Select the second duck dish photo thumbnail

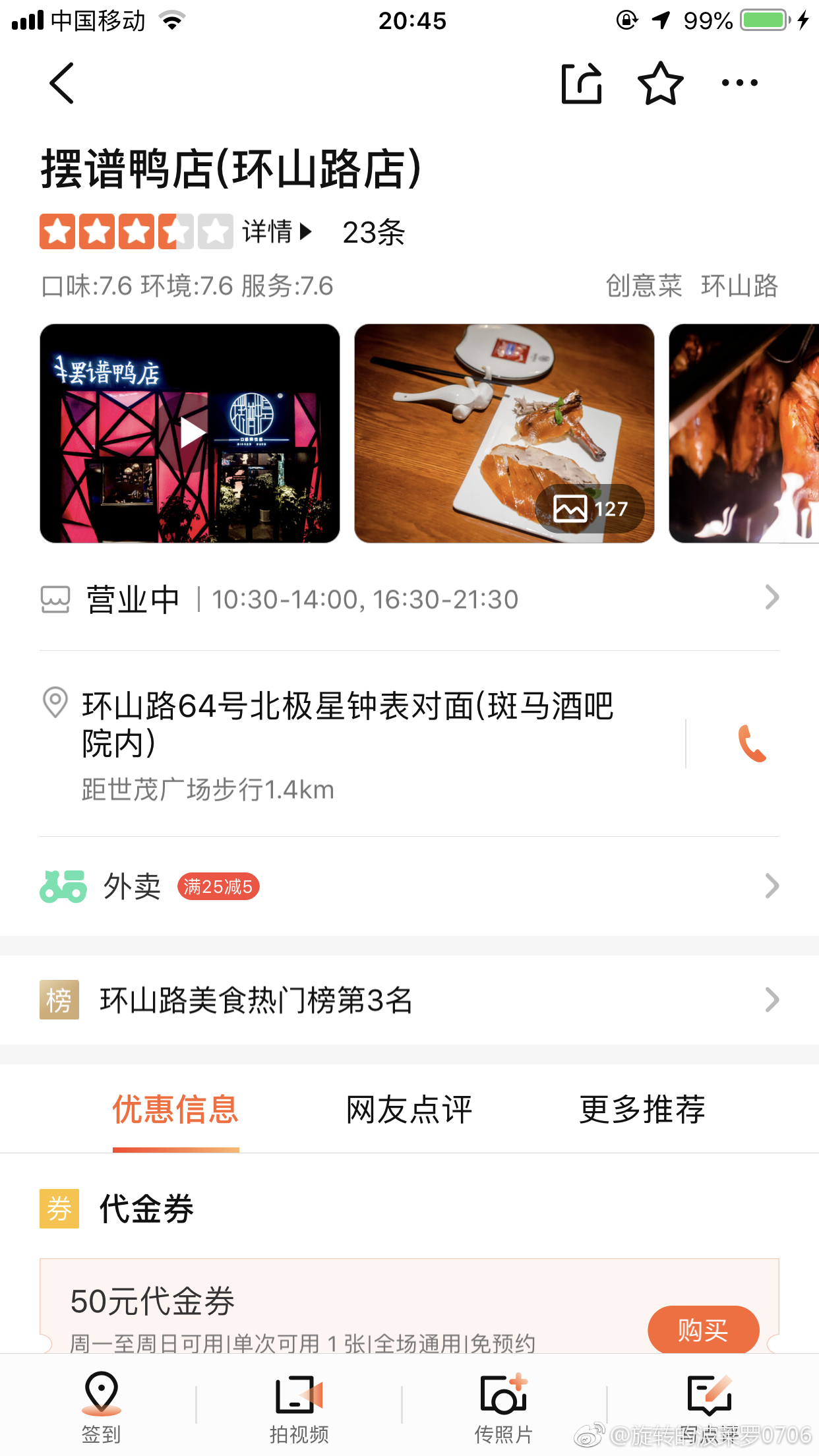click(504, 433)
